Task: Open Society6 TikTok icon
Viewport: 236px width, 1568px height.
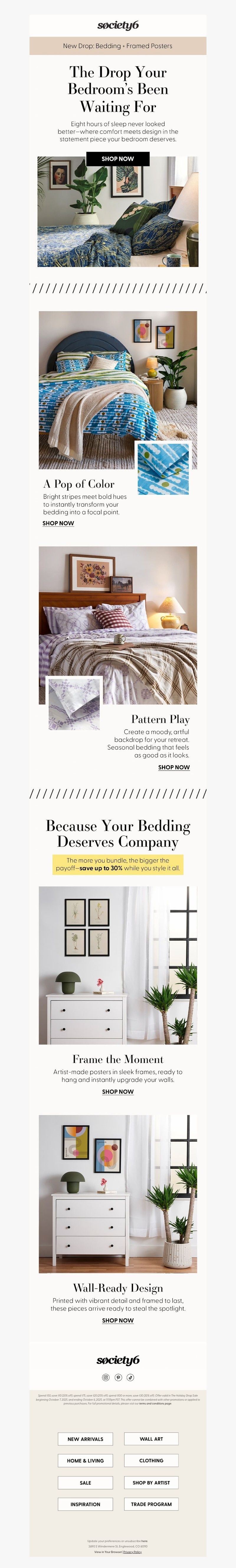Action: (x=130, y=1377)
